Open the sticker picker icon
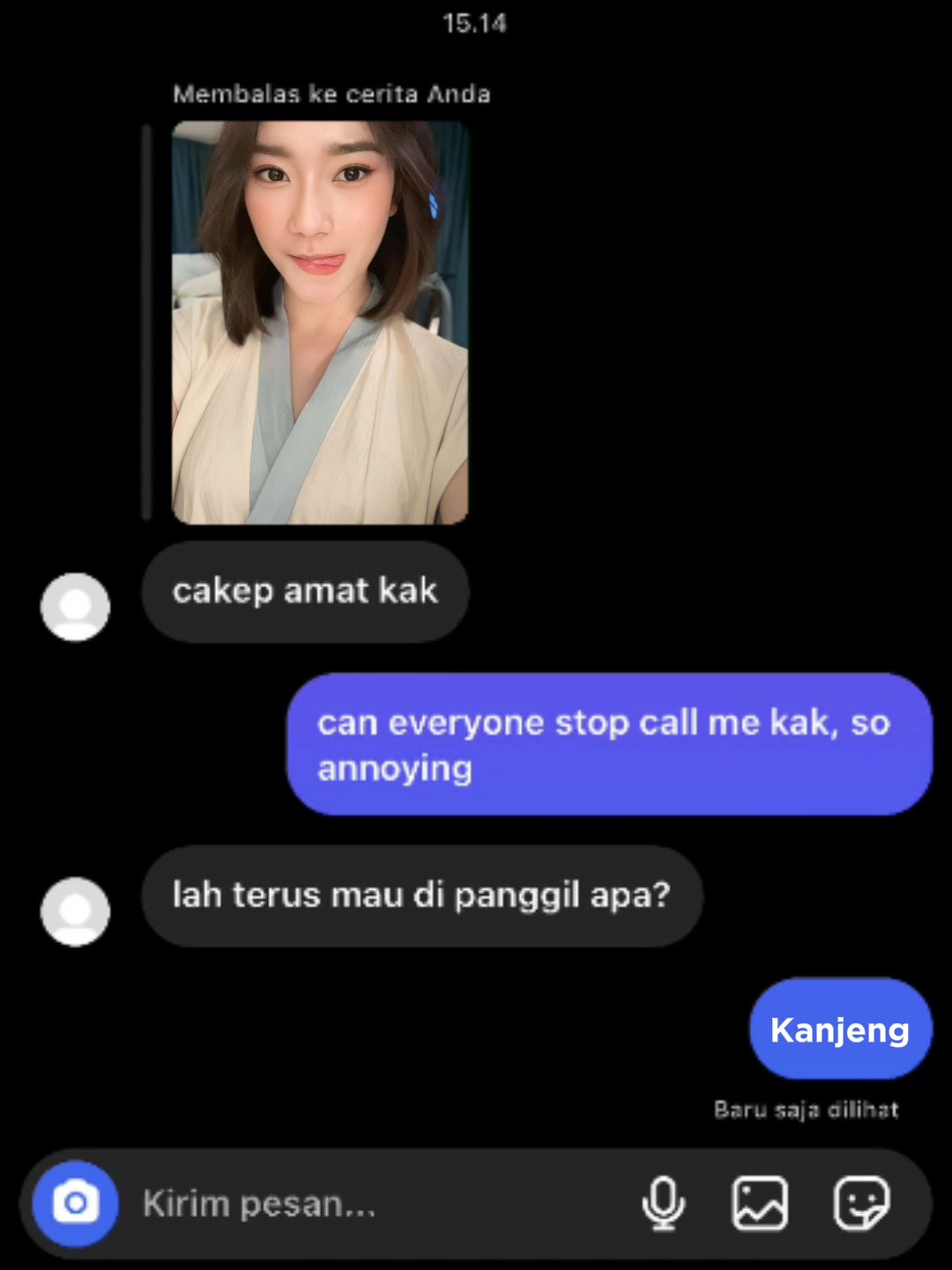The image size is (952, 1270). [861, 1203]
